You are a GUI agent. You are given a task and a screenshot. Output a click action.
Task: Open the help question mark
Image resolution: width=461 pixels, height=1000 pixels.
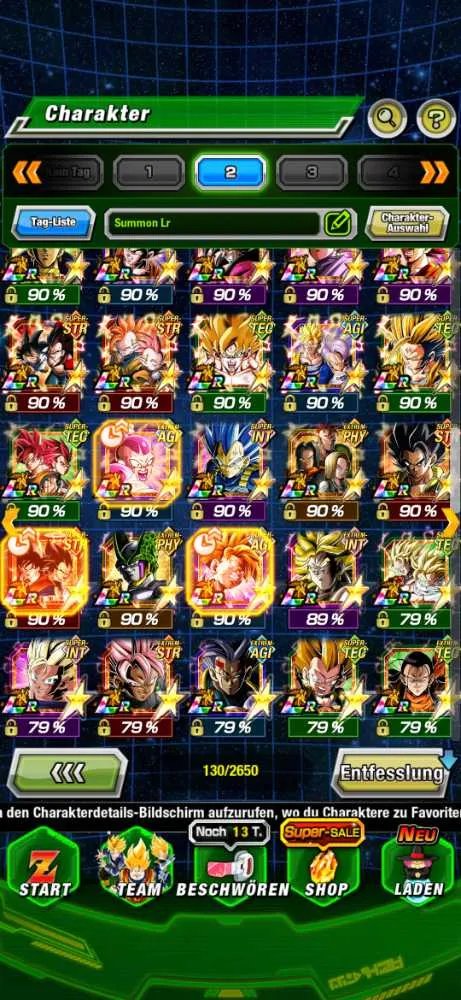click(x=436, y=117)
